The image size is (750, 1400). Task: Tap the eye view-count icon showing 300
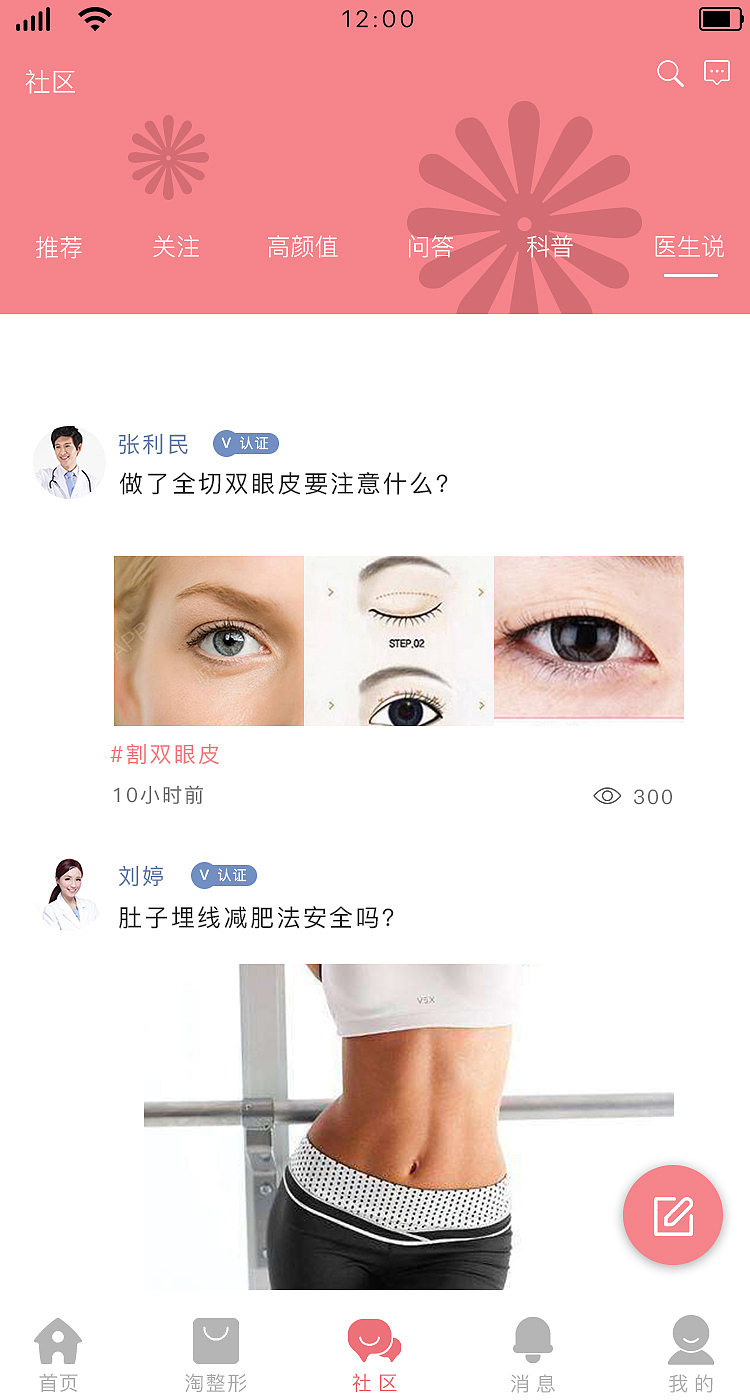(607, 796)
